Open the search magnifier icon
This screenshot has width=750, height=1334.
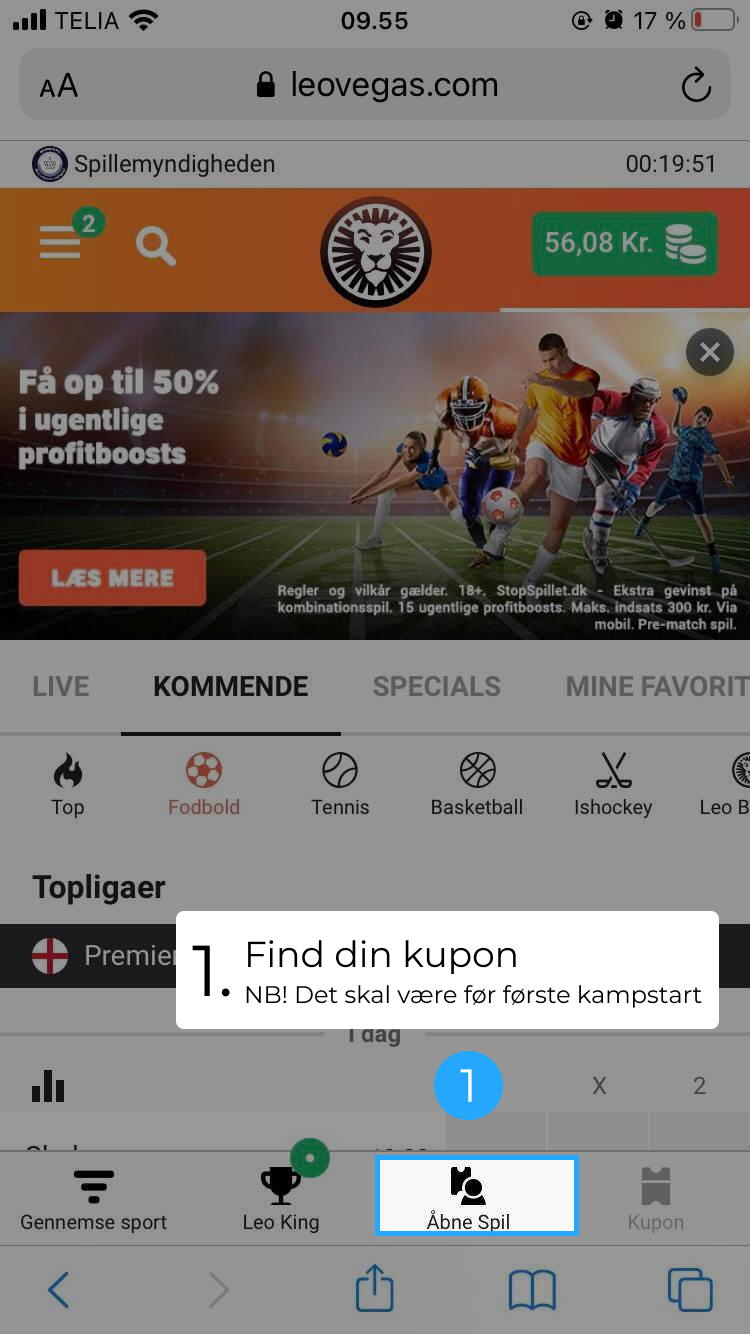click(155, 245)
